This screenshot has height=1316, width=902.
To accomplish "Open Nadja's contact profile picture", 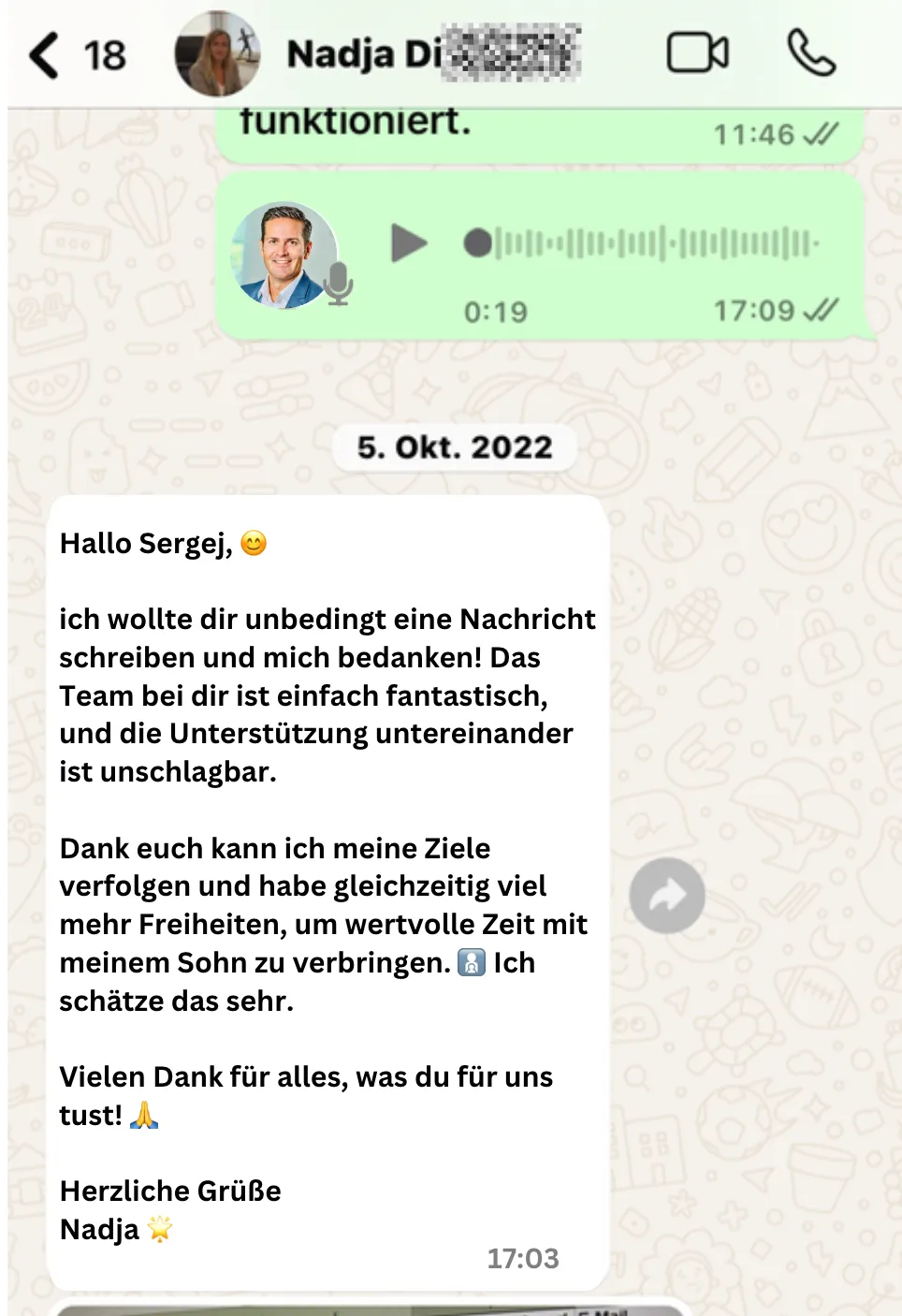I will [x=217, y=53].
